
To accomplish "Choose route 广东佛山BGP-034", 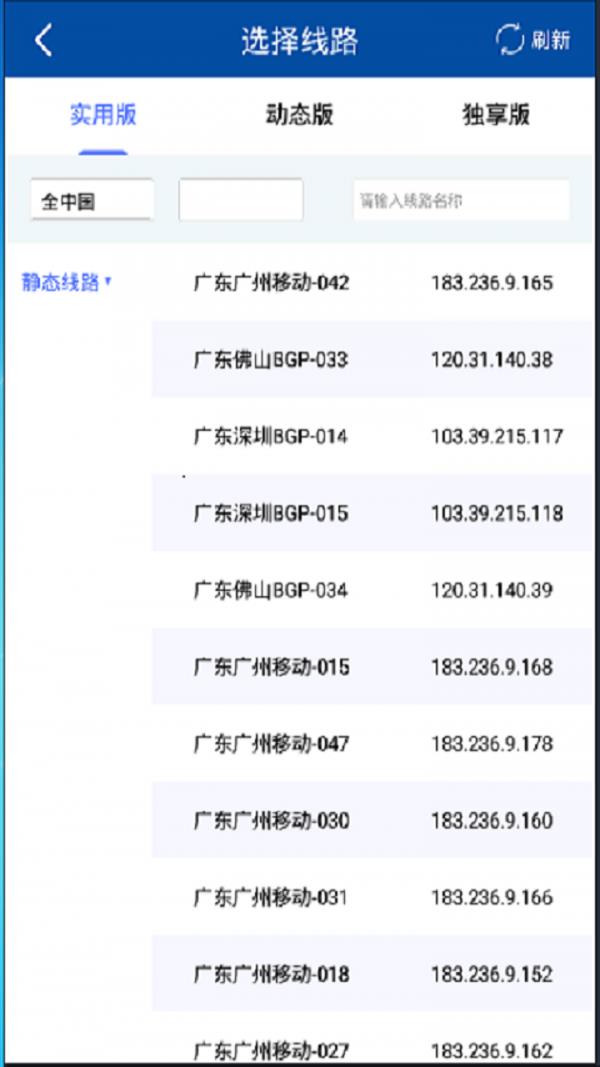I will click(372, 590).
